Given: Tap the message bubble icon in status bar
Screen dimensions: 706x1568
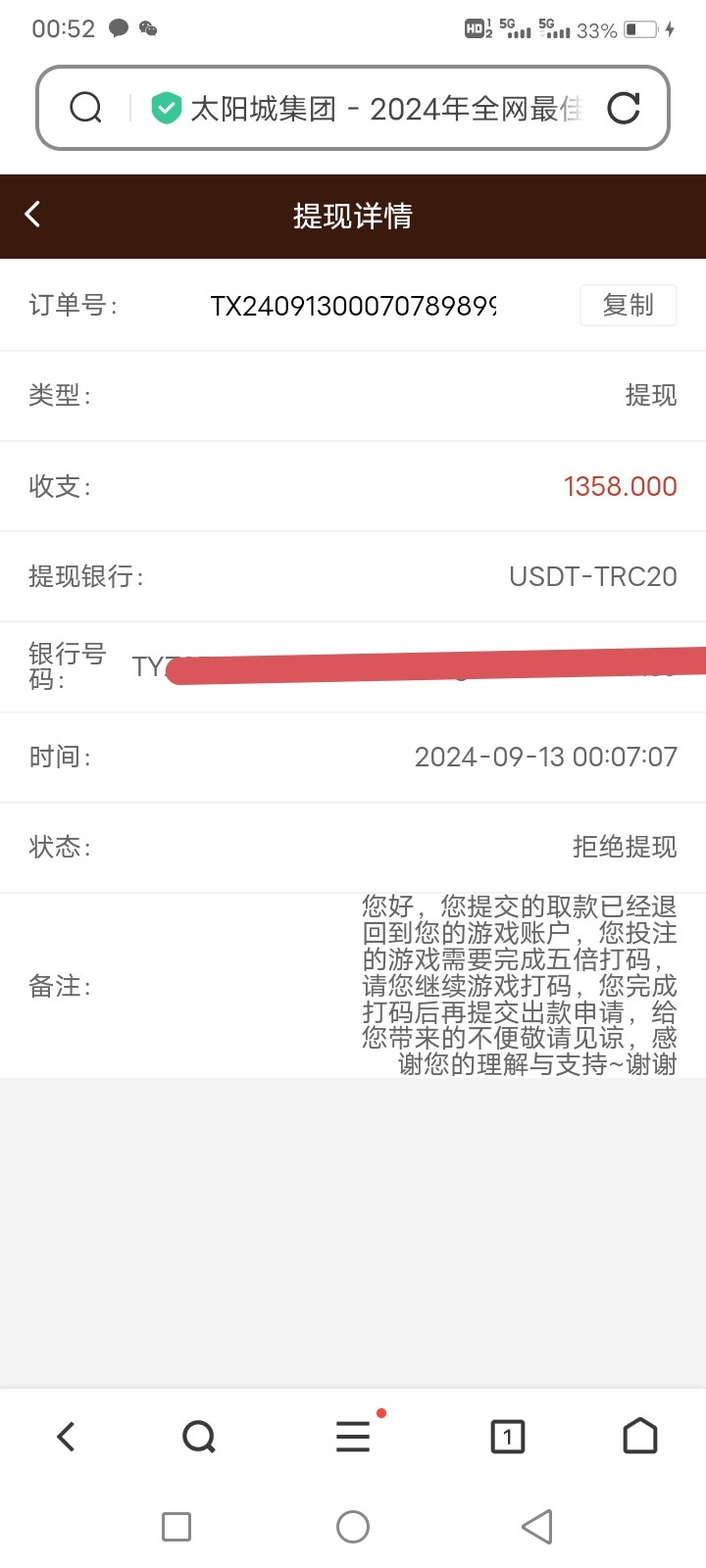Looking at the screenshot, I should pyautogui.click(x=120, y=28).
